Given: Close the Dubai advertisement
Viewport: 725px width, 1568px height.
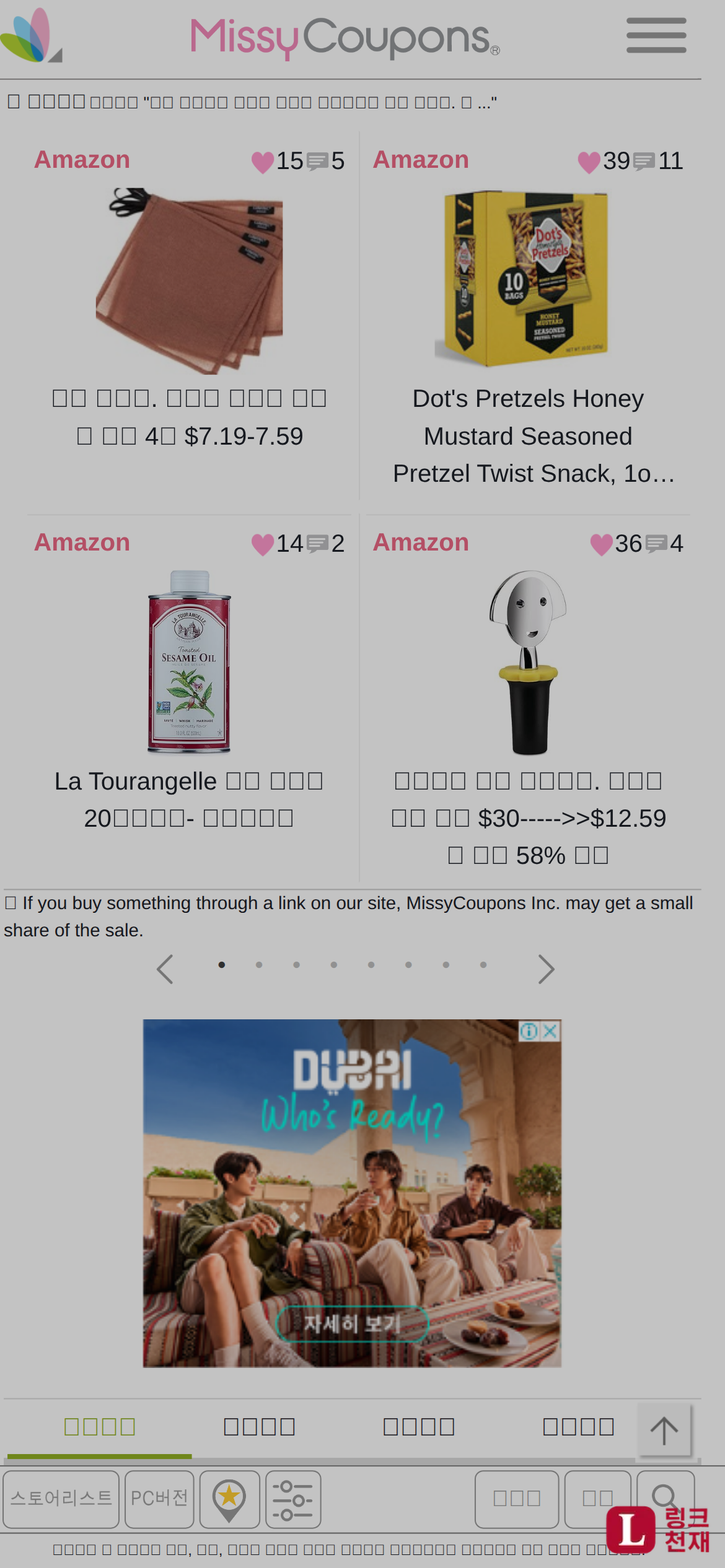Looking at the screenshot, I should click(550, 1031).
